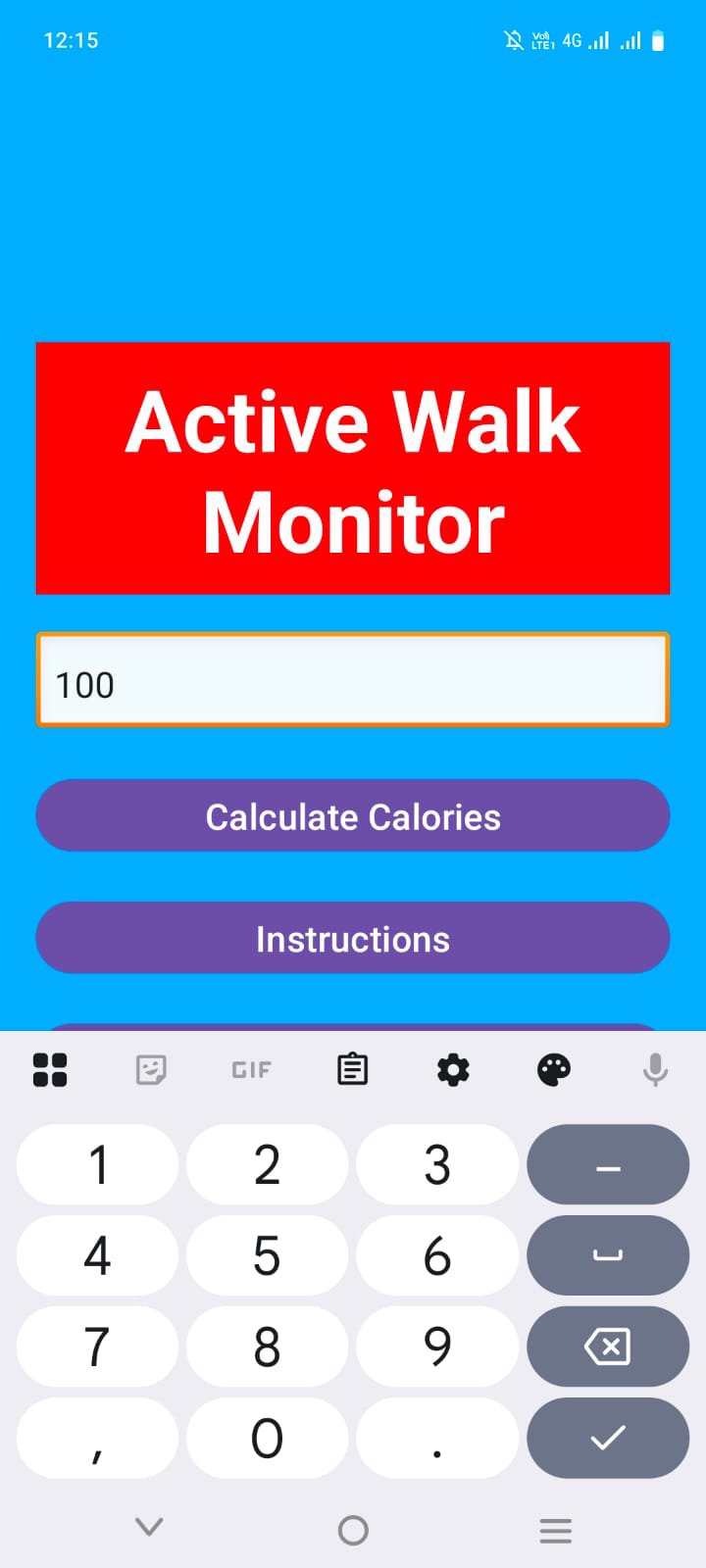Image resolution: width=706 pixels, height=1568 pixels.
Task: Open the keyboard theme palette
Action: [x=554, y=1069]
